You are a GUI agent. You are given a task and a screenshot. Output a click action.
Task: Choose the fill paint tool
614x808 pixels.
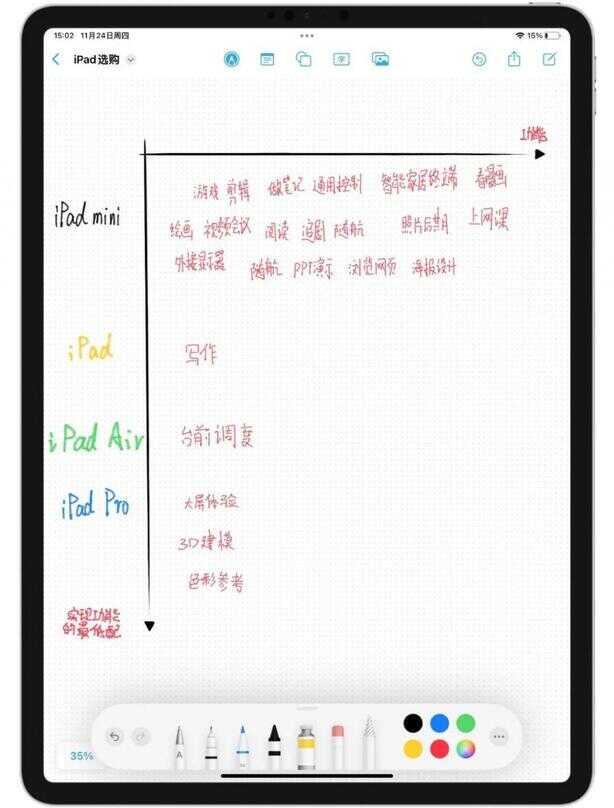pos(305,745)
